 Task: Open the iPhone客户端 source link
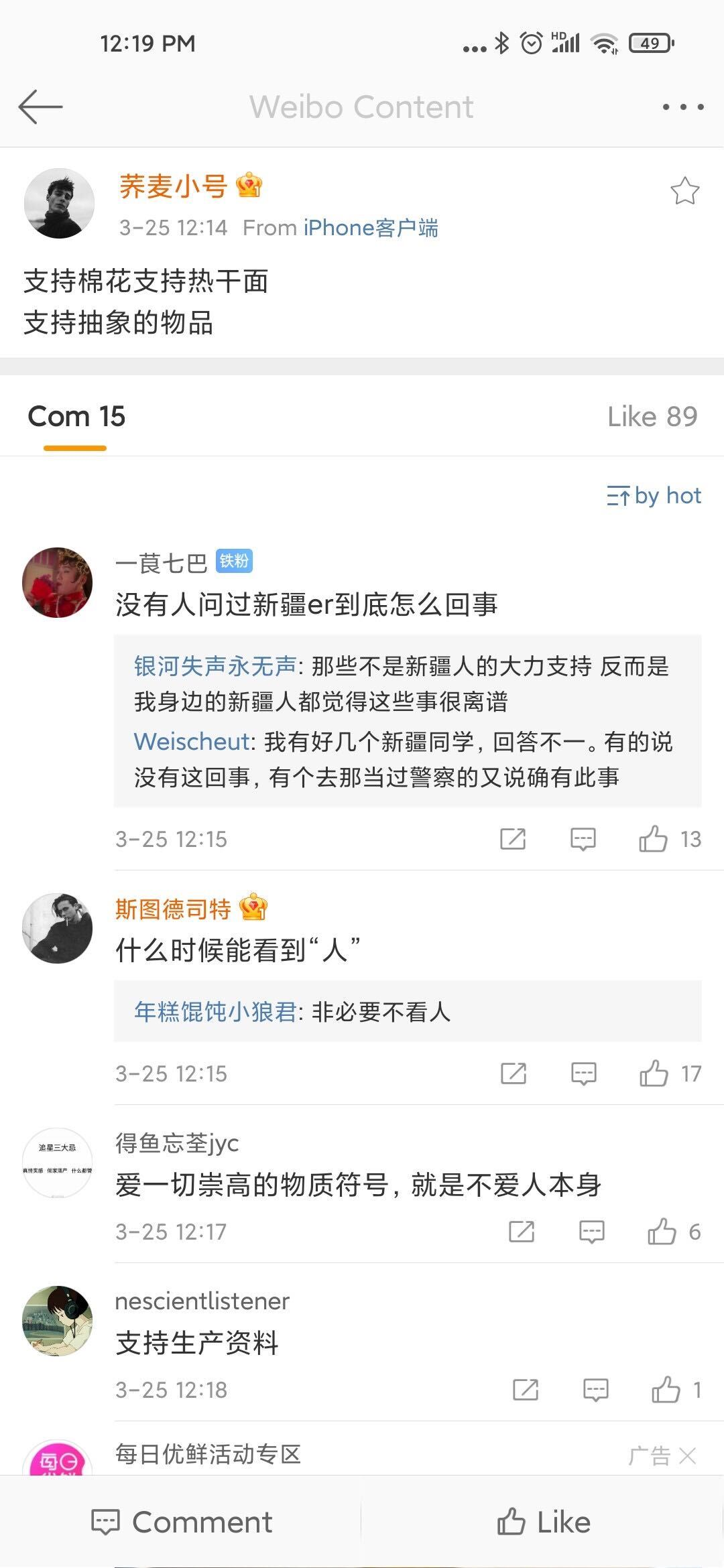tap(371, 228)
